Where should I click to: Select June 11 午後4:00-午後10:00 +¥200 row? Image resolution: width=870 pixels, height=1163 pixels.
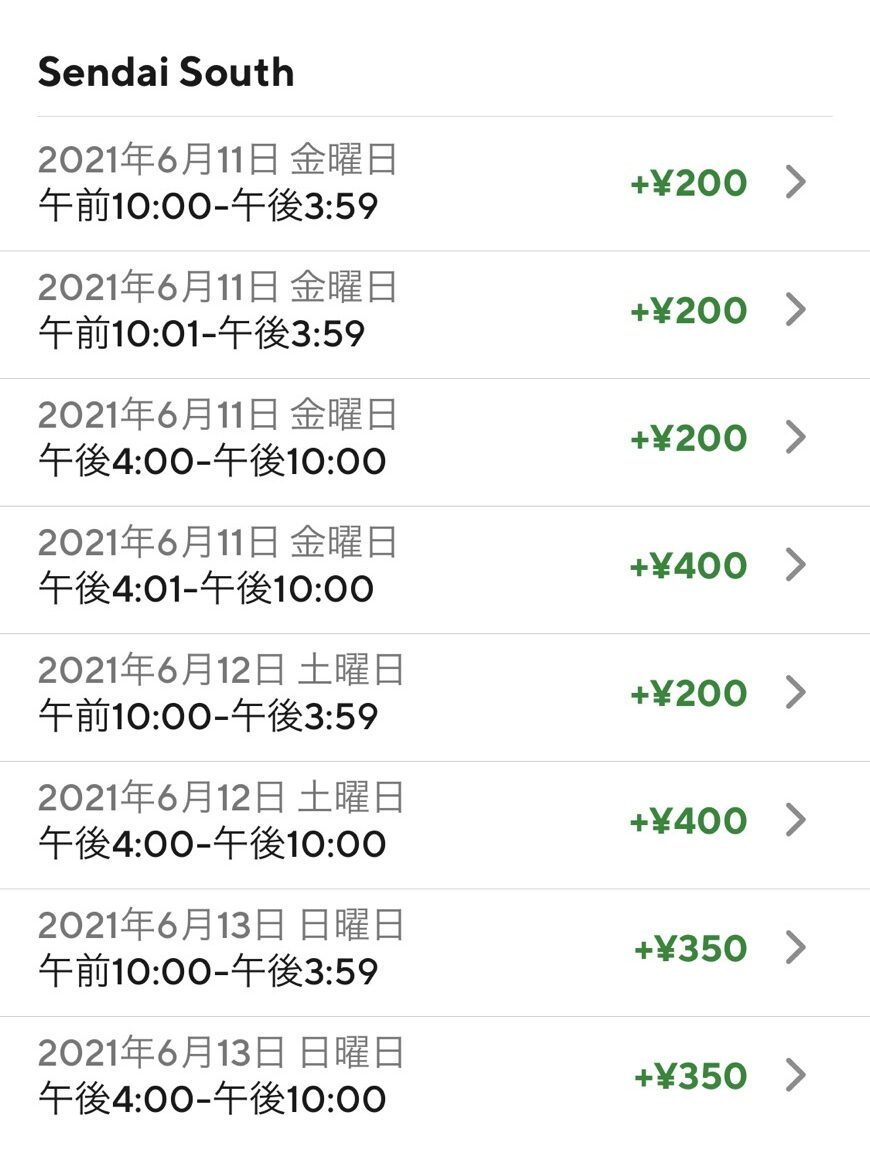pyautogui.click(x=434, y=438)
